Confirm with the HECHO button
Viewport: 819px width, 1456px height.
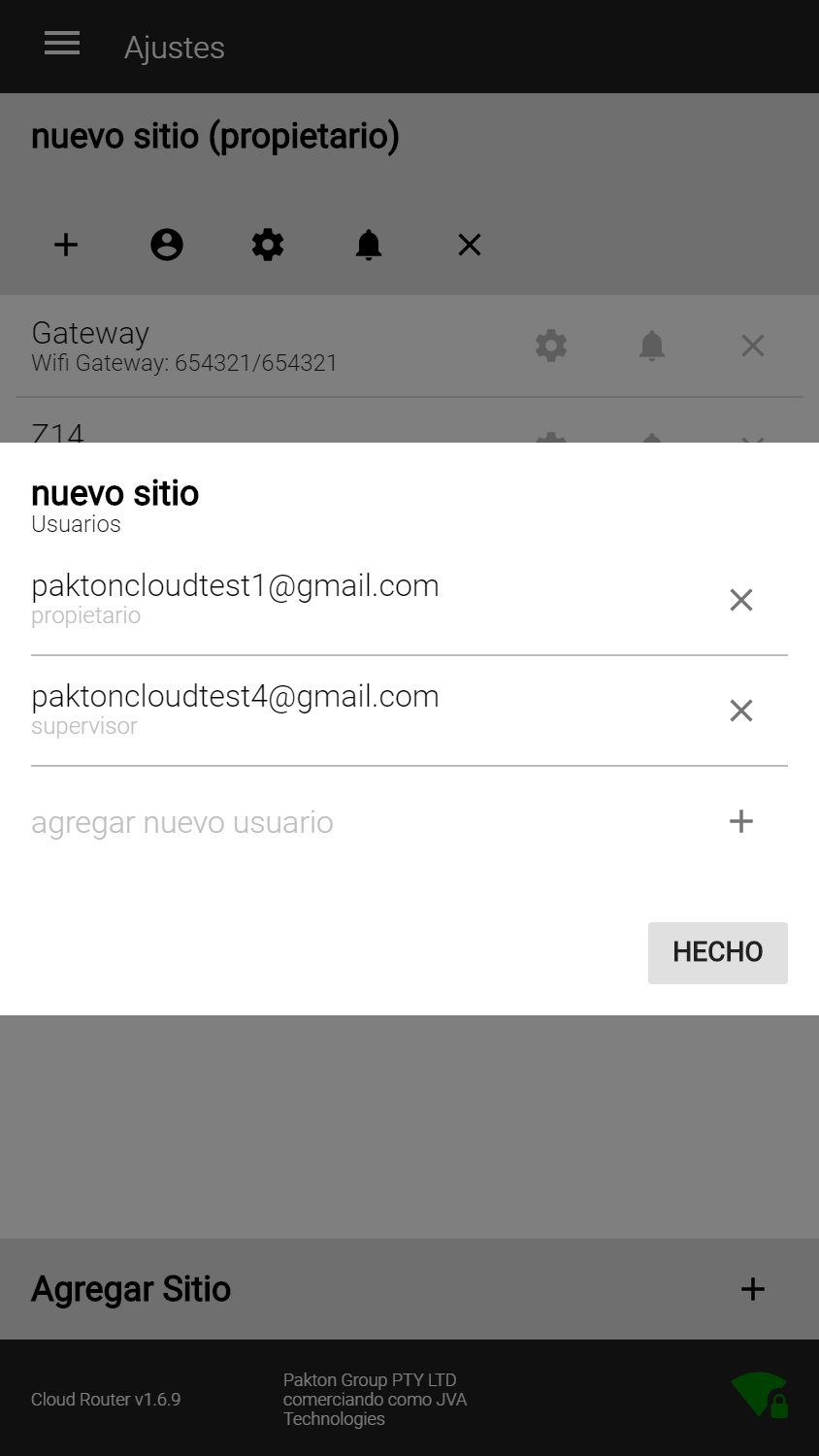tap(718, 952)
